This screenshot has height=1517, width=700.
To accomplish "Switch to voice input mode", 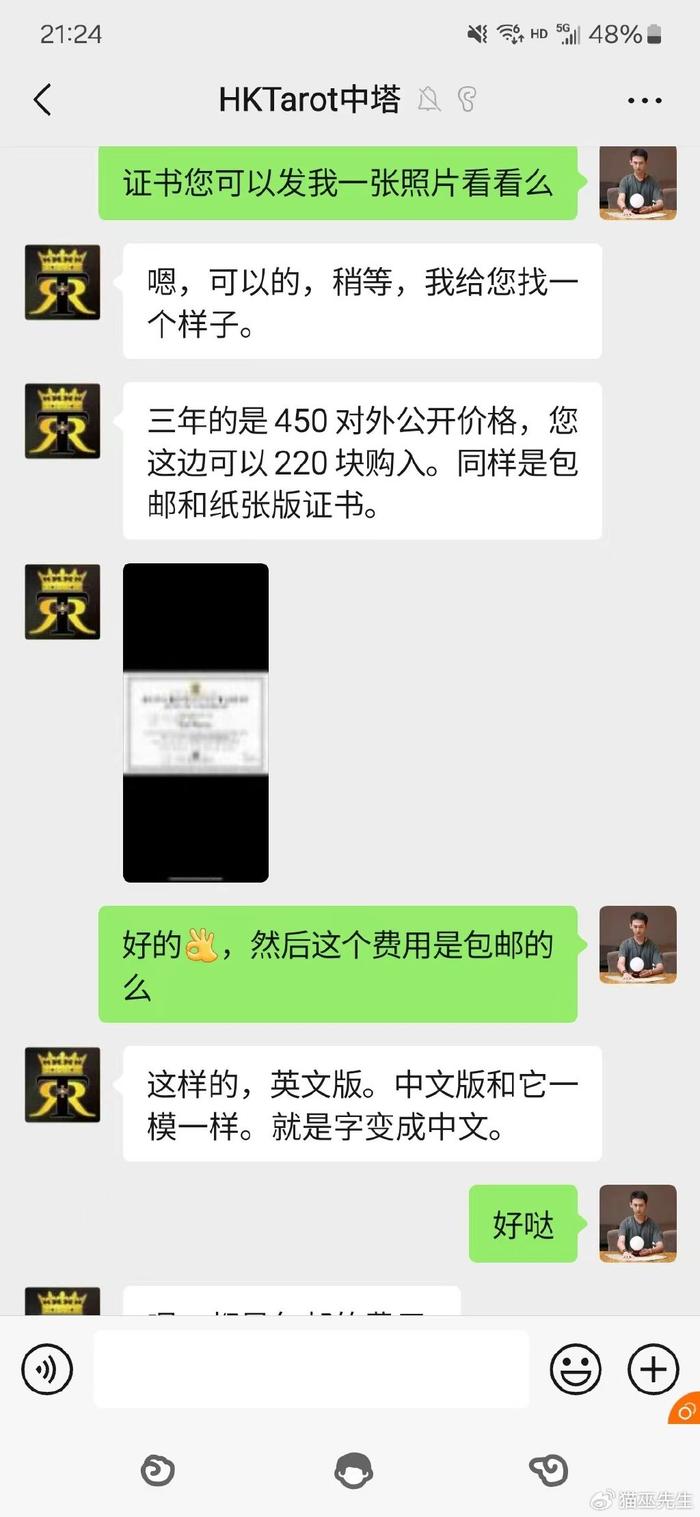I will [47, 1368].
